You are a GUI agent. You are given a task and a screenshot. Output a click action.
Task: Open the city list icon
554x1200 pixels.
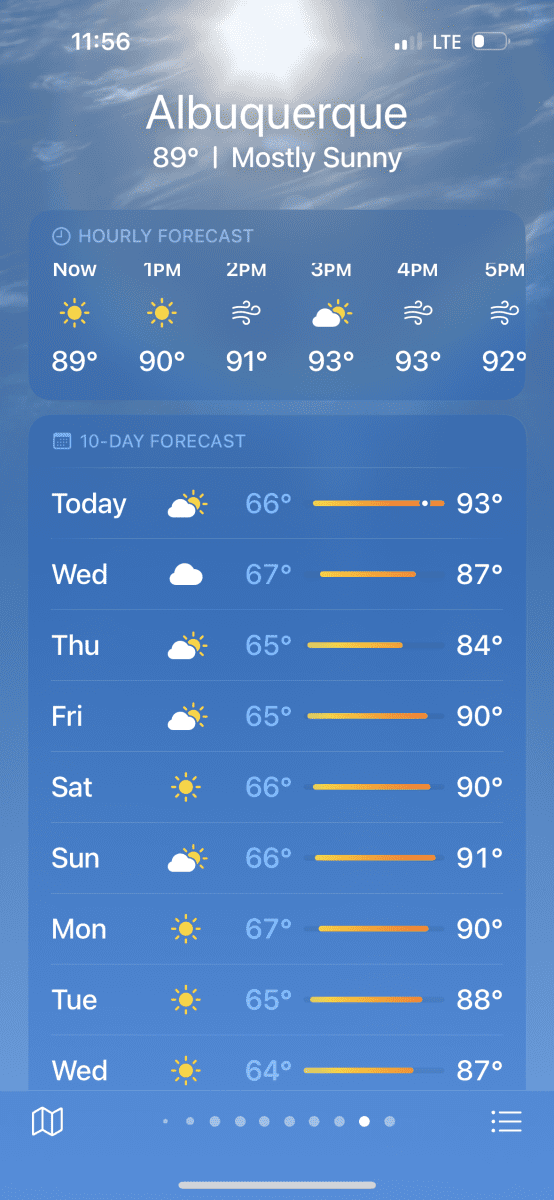pyautogui.click(x=506, y=1121)
